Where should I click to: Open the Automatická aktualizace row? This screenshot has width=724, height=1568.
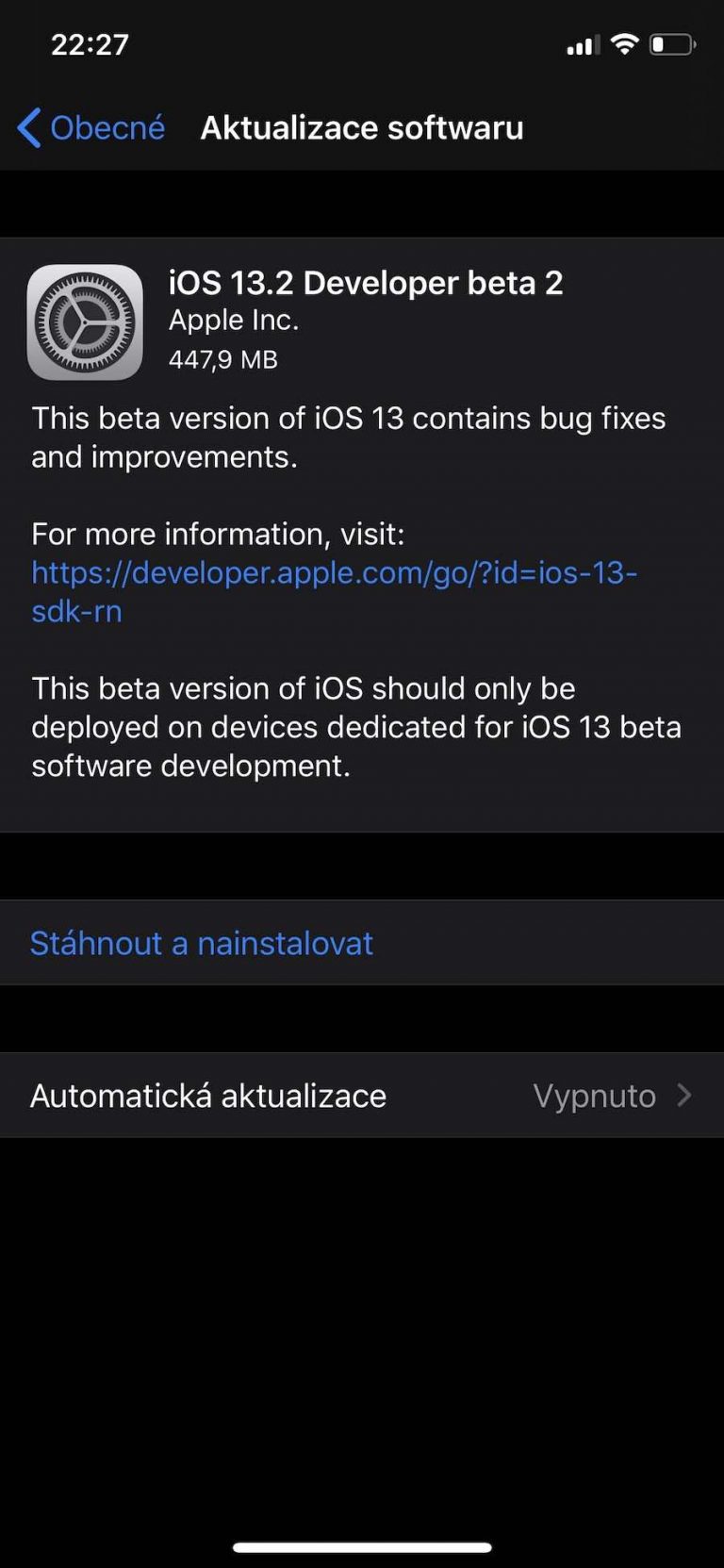click(x=208, y=1096)
